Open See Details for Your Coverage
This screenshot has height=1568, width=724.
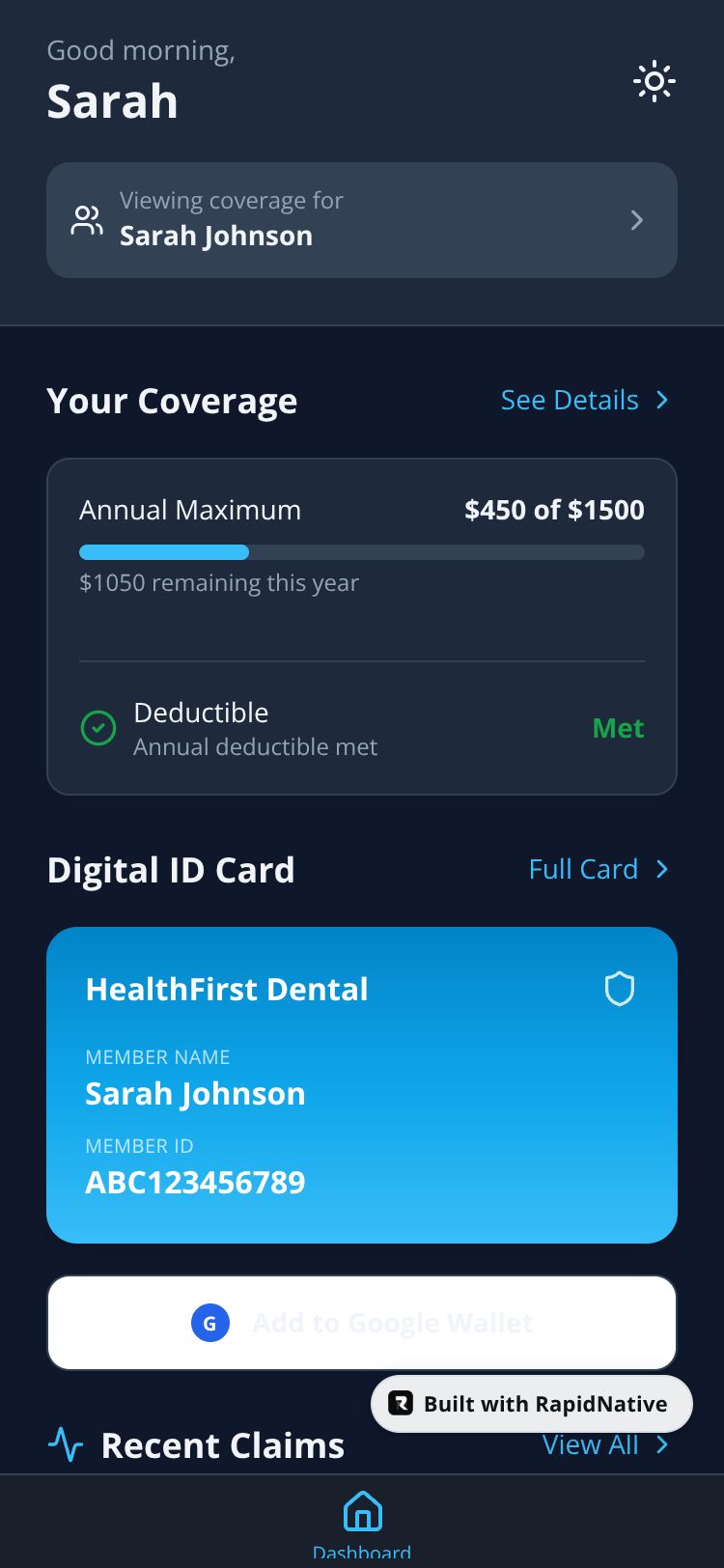pyautogui.click(x=583, y=400)
